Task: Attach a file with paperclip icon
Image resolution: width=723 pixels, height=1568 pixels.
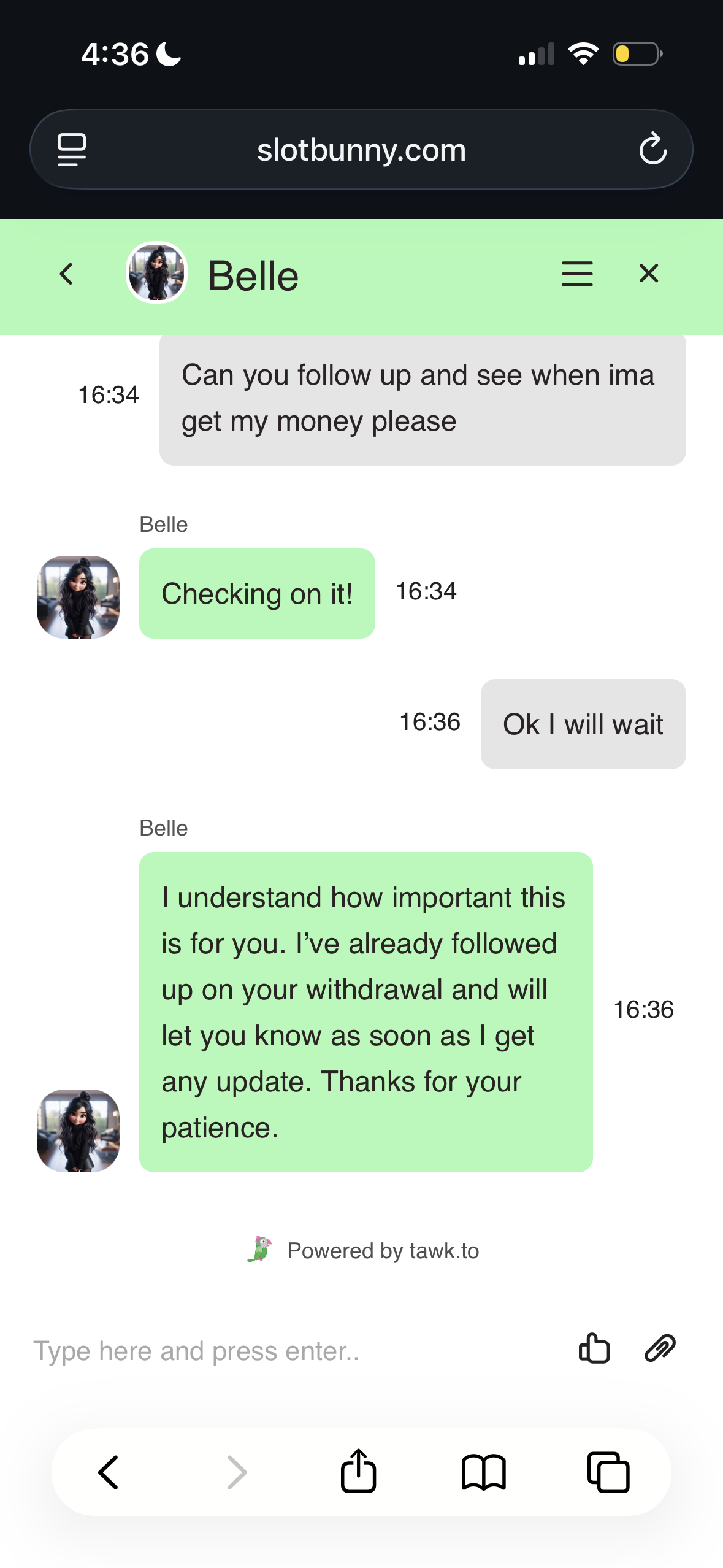Action: [x=660, y=1348]
